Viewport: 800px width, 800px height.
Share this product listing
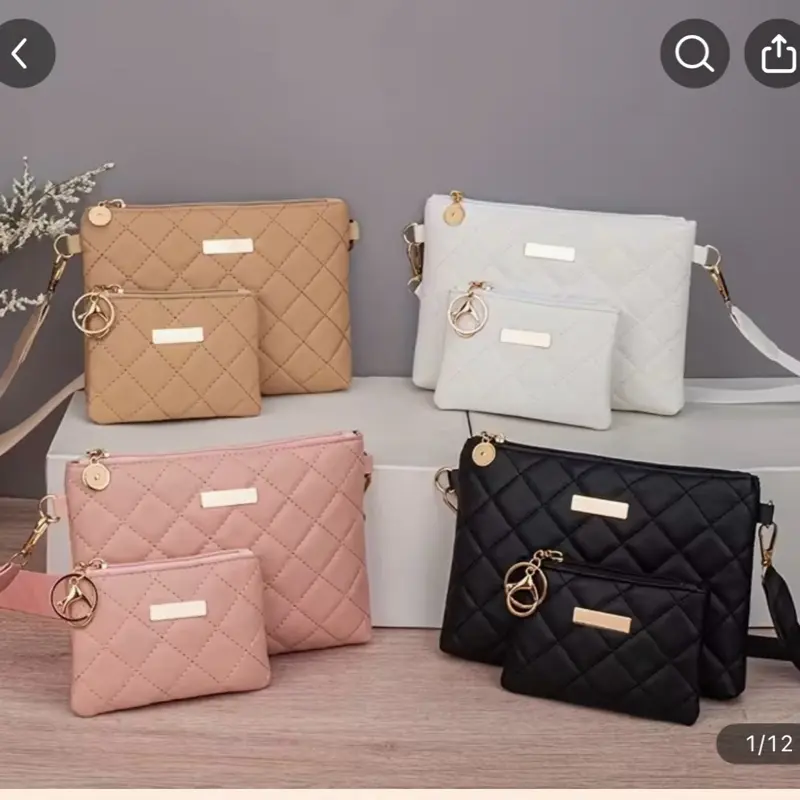778,54
